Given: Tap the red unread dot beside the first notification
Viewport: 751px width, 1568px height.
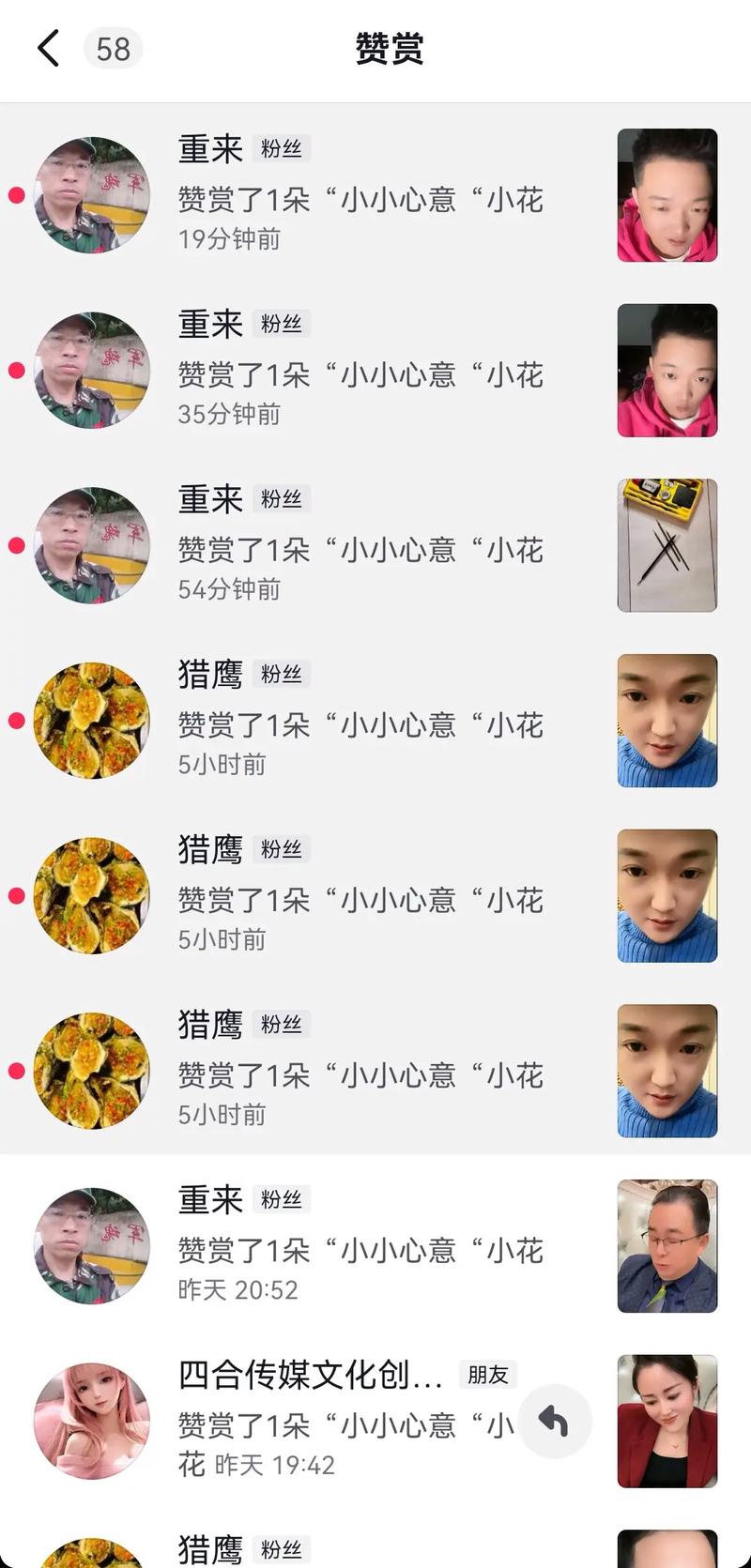Looking at the screenshot, I should coord(16,194).
